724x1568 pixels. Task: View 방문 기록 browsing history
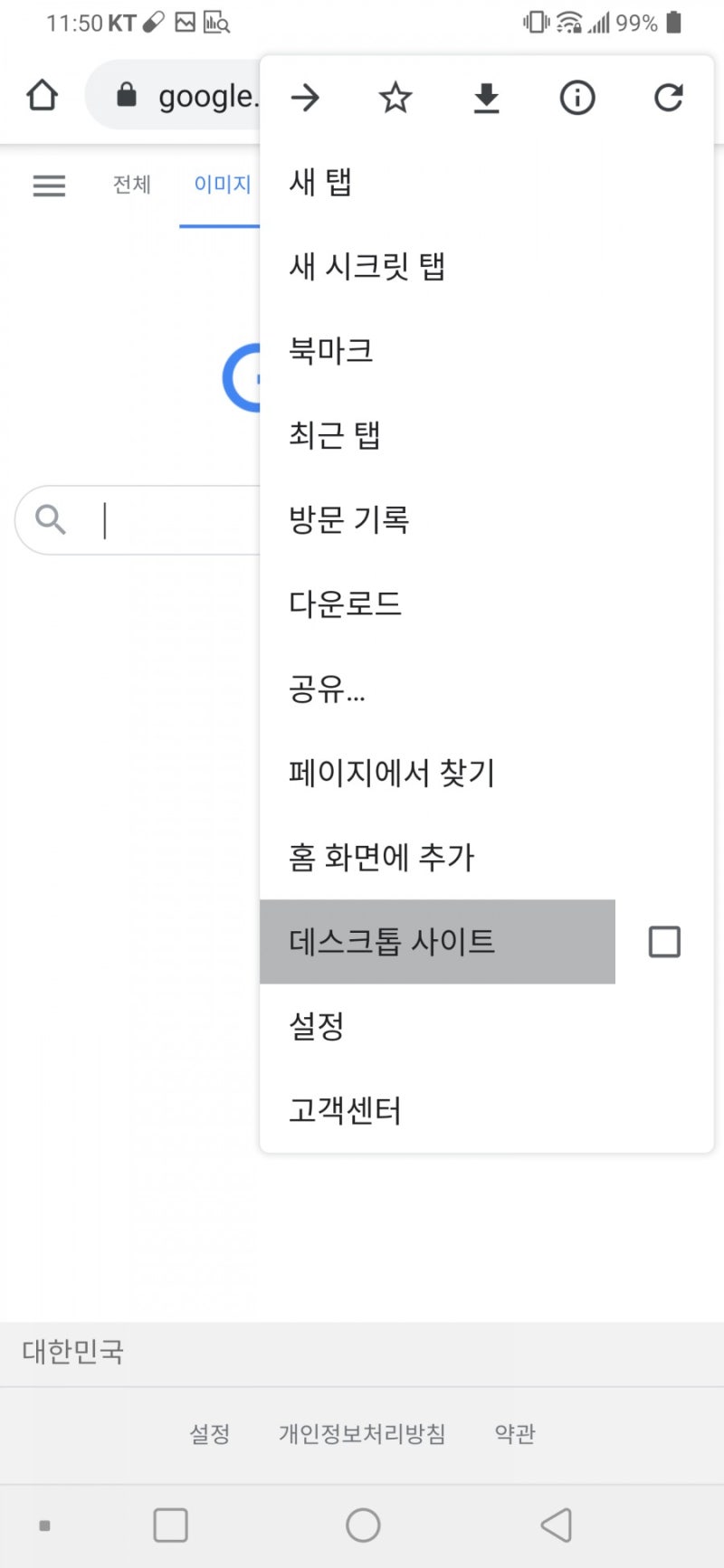pos(487,518)
